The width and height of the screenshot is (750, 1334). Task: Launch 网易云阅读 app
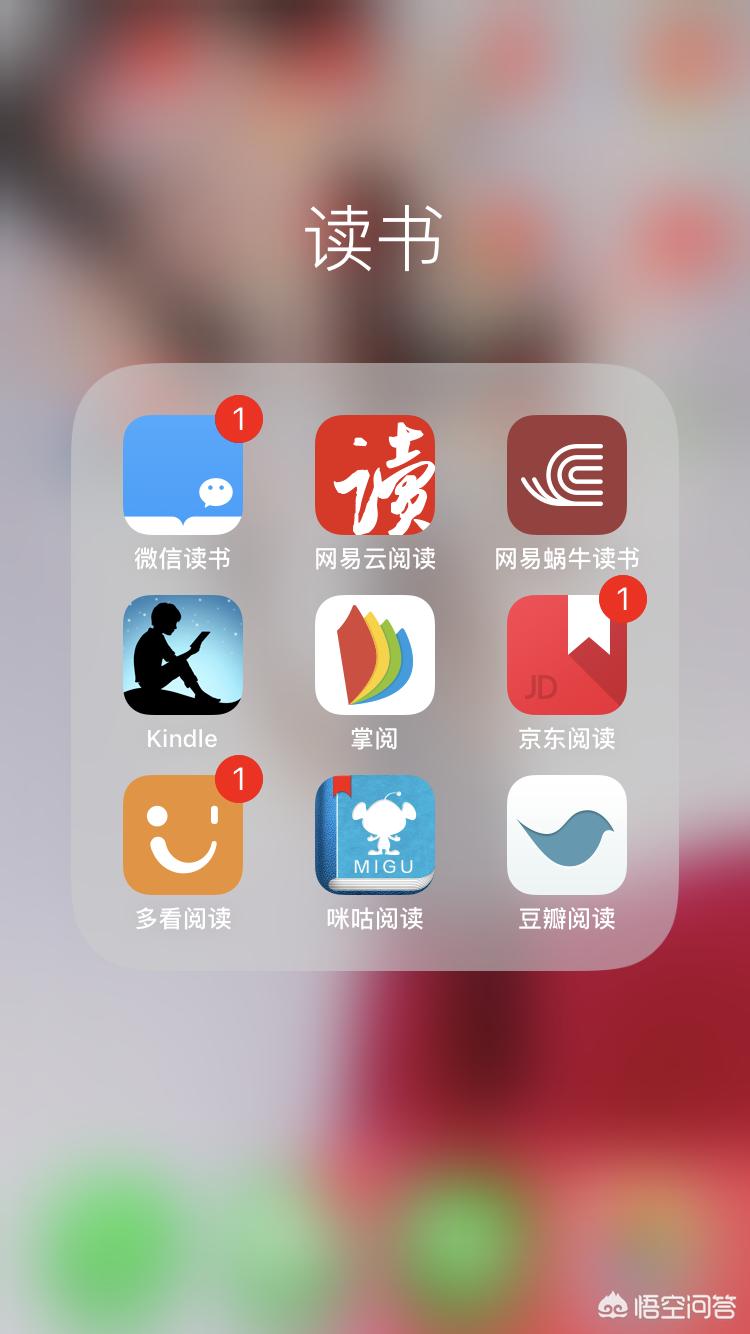(x=375, y=475)
